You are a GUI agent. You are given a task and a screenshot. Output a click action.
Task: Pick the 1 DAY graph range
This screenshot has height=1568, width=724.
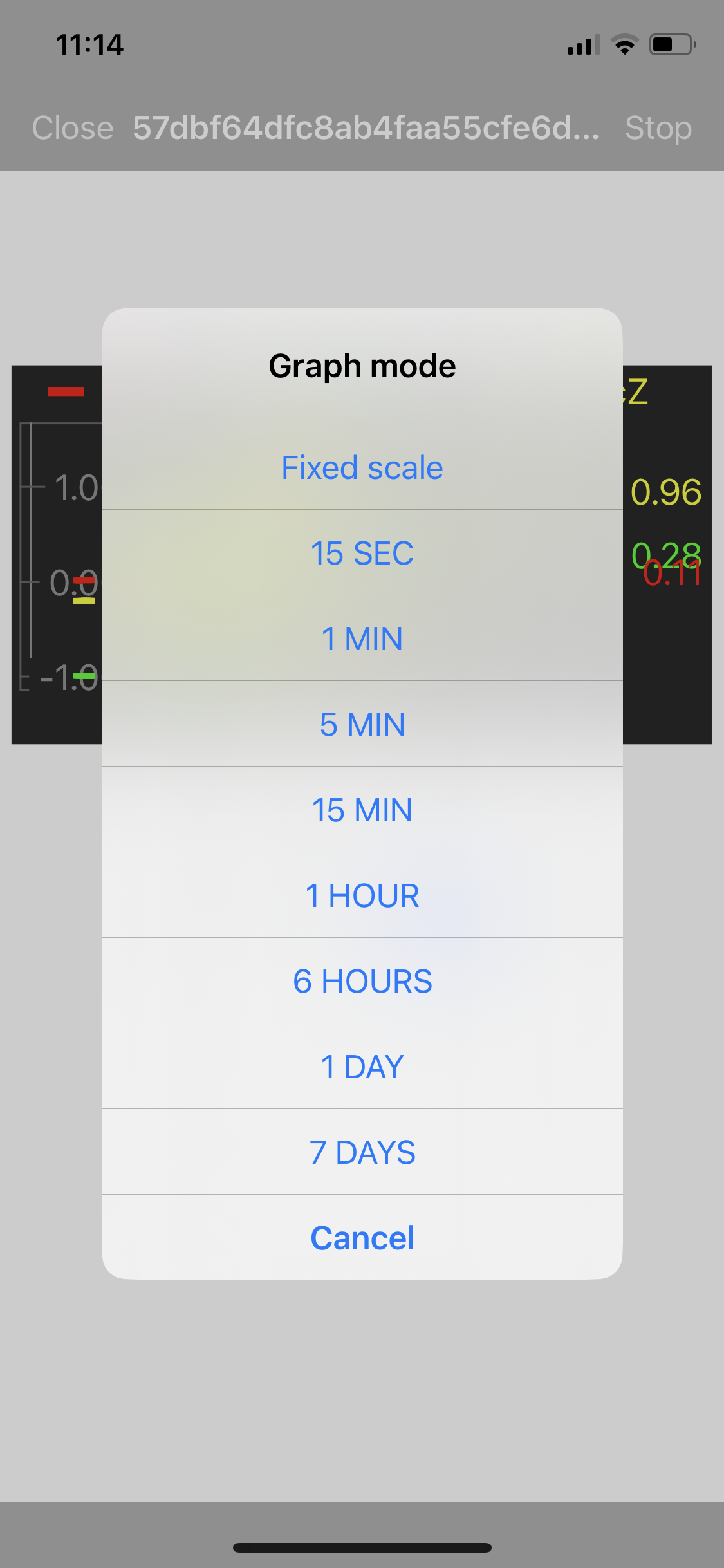pyautogui.click(x=362, y=1066)
